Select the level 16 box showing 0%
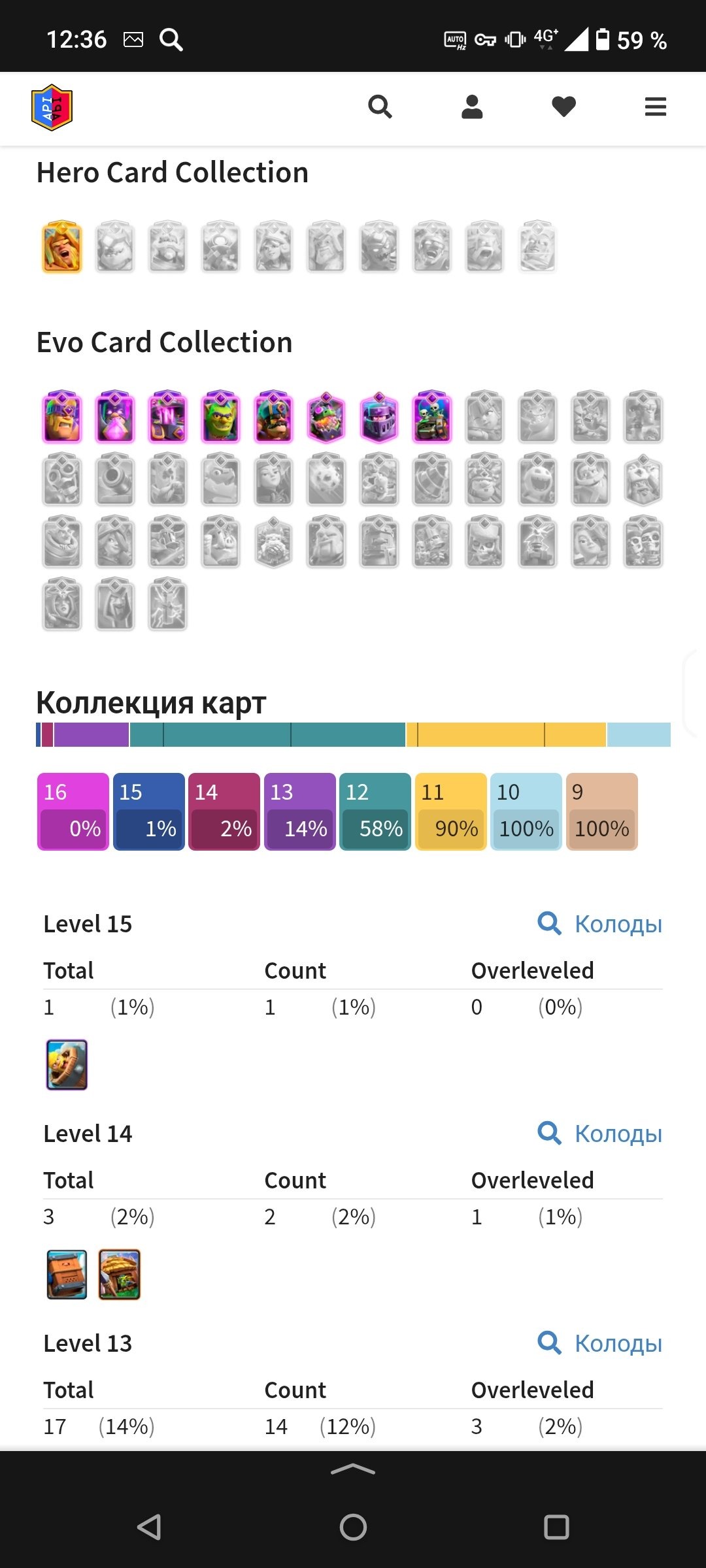The width and height of the screenshot is (706, 1568). [73, 811]
